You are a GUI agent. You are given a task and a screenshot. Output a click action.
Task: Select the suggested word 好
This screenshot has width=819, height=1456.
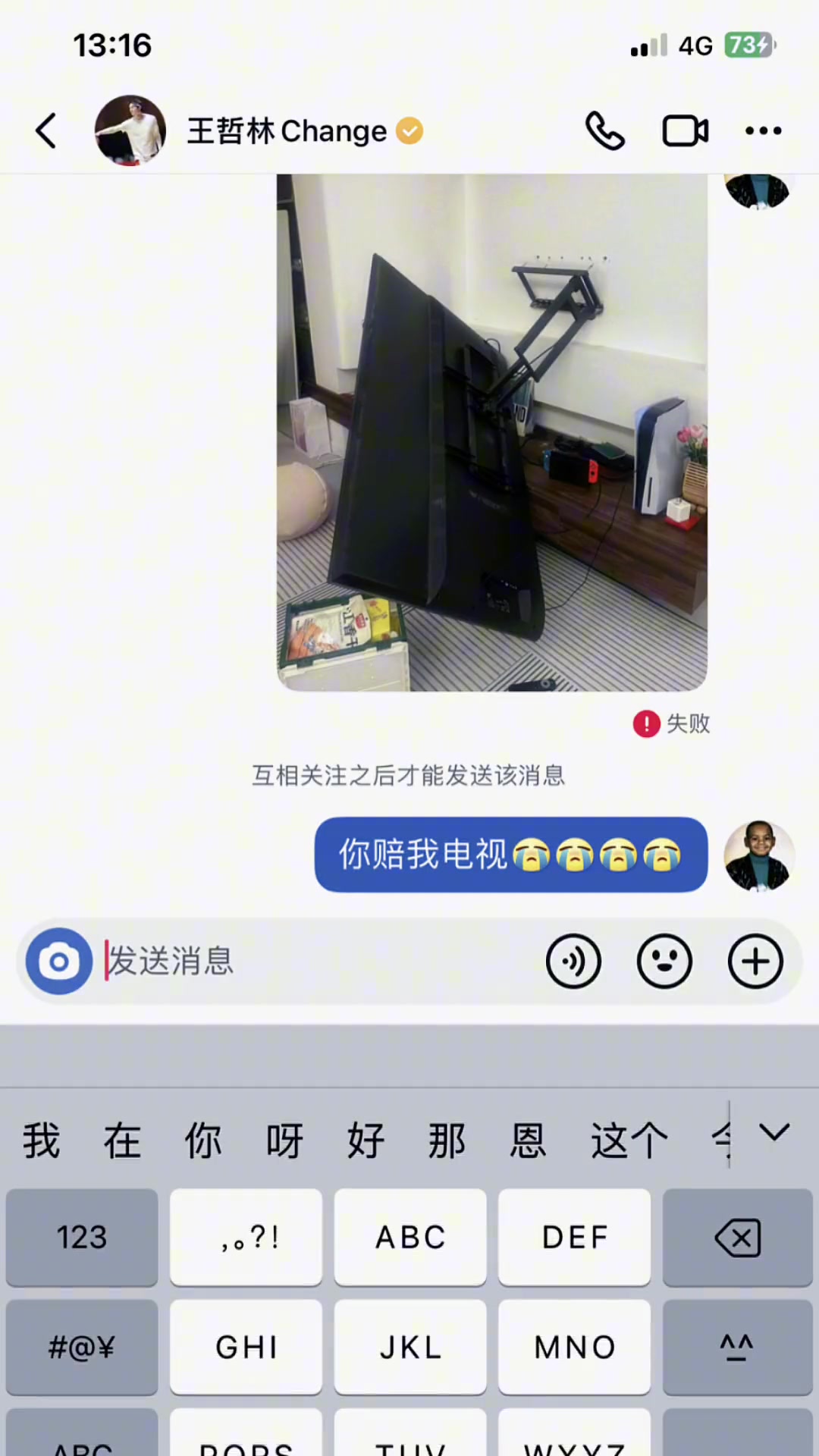(x=366, y=1141)
